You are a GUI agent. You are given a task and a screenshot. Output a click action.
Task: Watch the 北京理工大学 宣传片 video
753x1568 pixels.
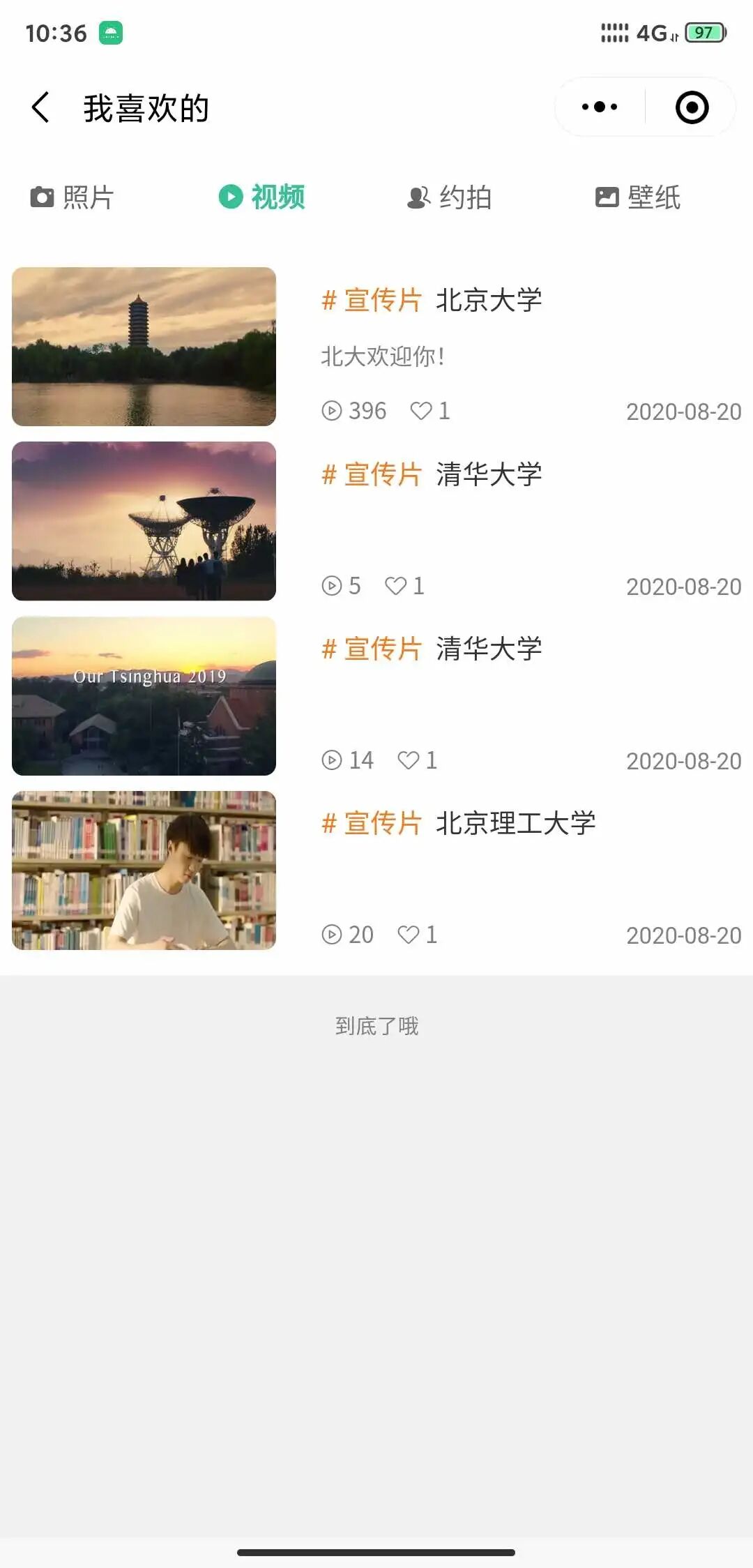(144, 870)
